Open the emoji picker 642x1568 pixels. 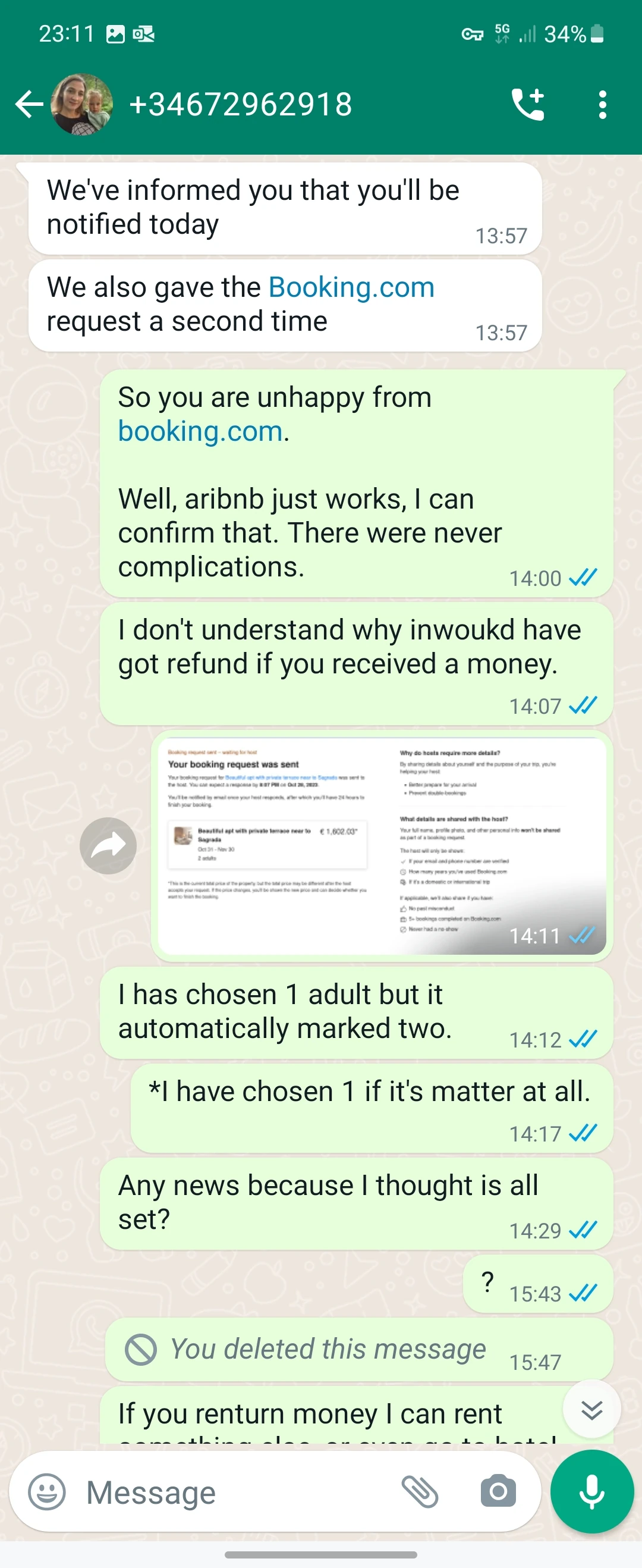tap(47, 1492)
